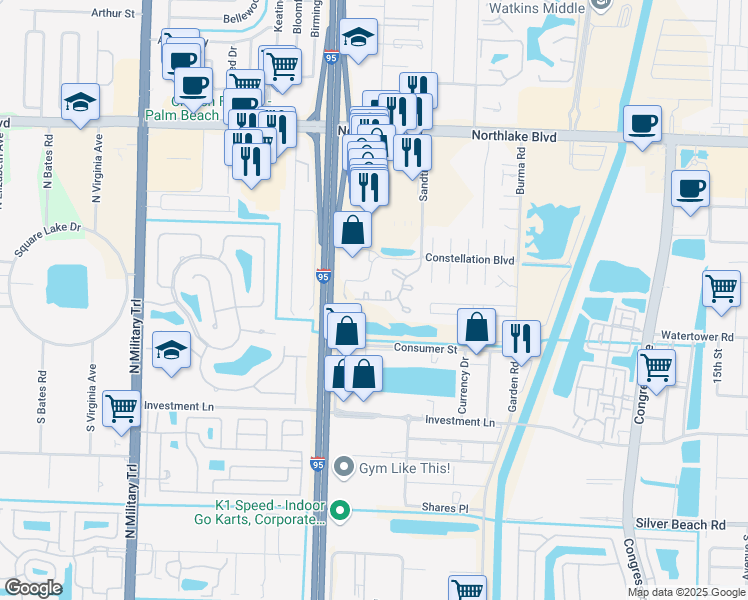This screenshot has height=600, width=748.
Task: Tap the shopping bag marker at Currency Dr
Action: (x=477, y=331)
